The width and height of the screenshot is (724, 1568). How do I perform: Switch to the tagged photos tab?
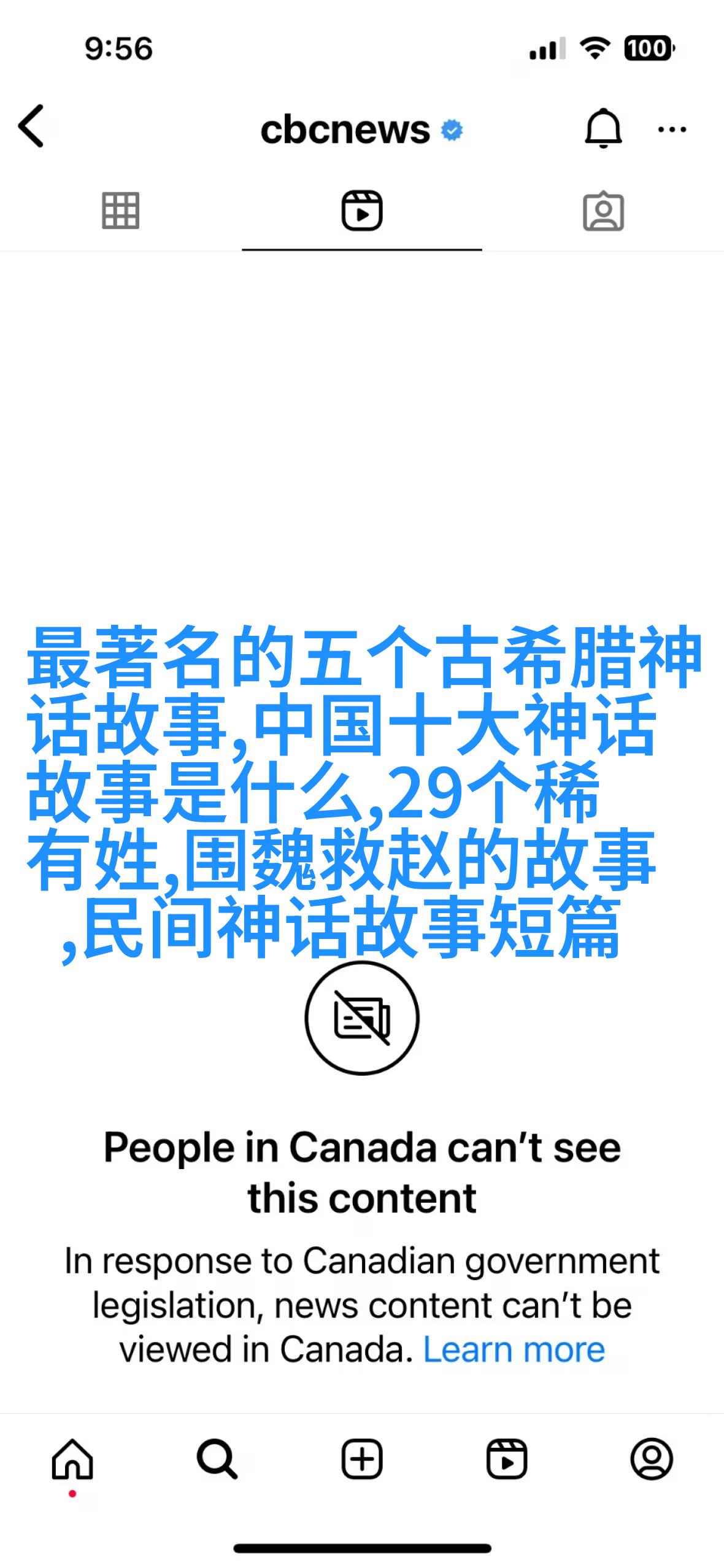tap(603, 212)
